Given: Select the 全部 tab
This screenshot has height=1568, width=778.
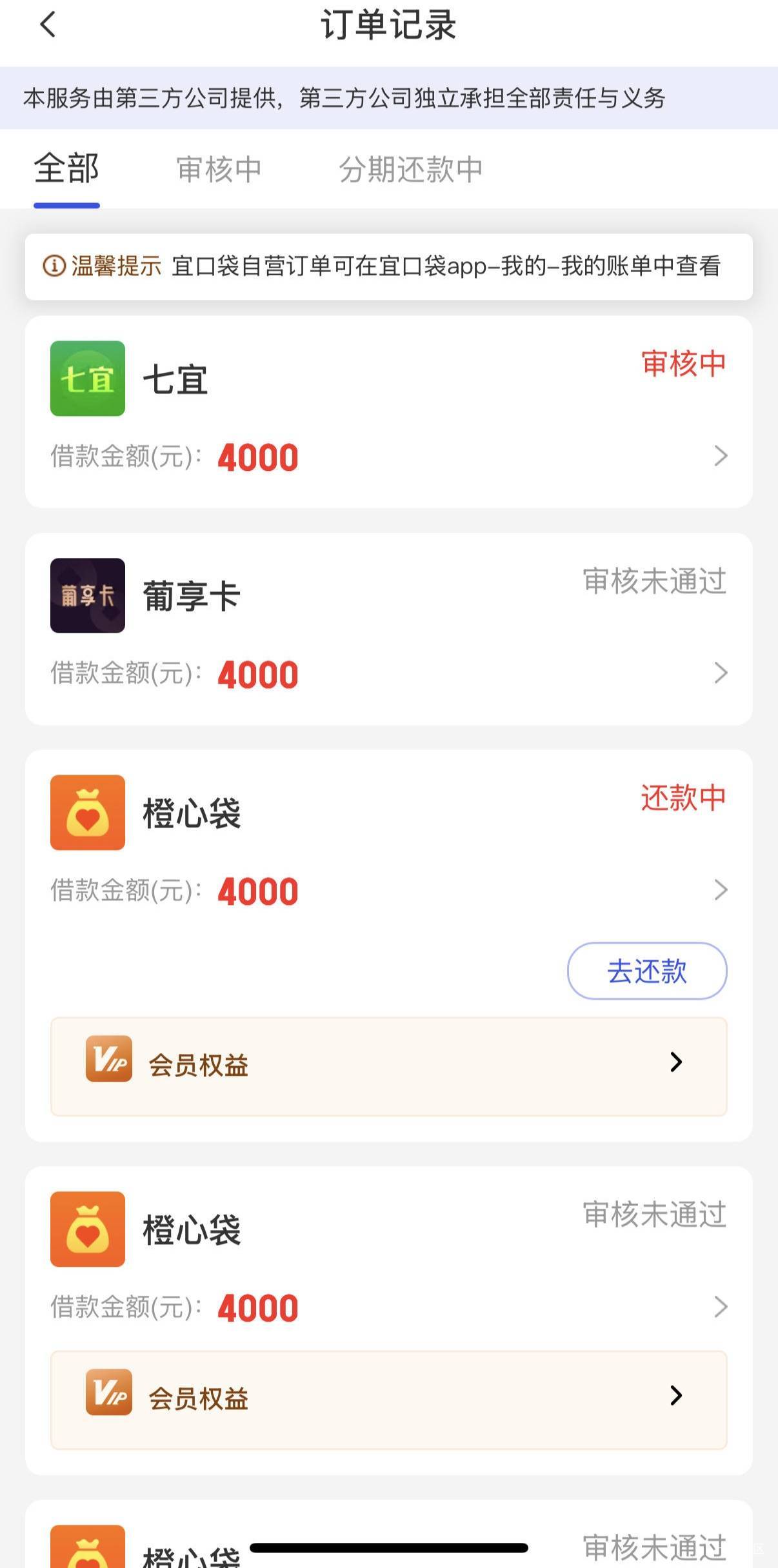Looking at the screenshot, I should click(x=66, y=169).
